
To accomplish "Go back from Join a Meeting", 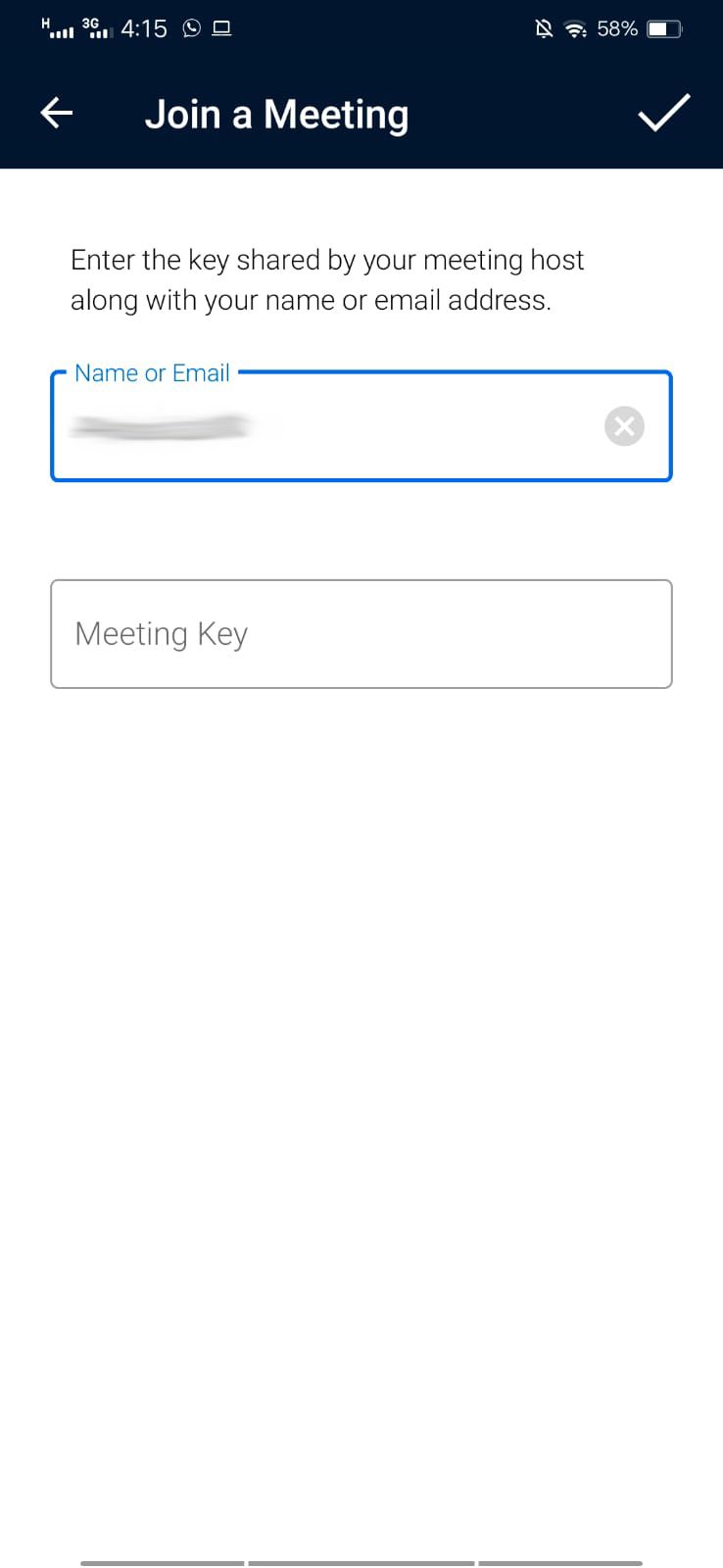I will coord(57,114).
